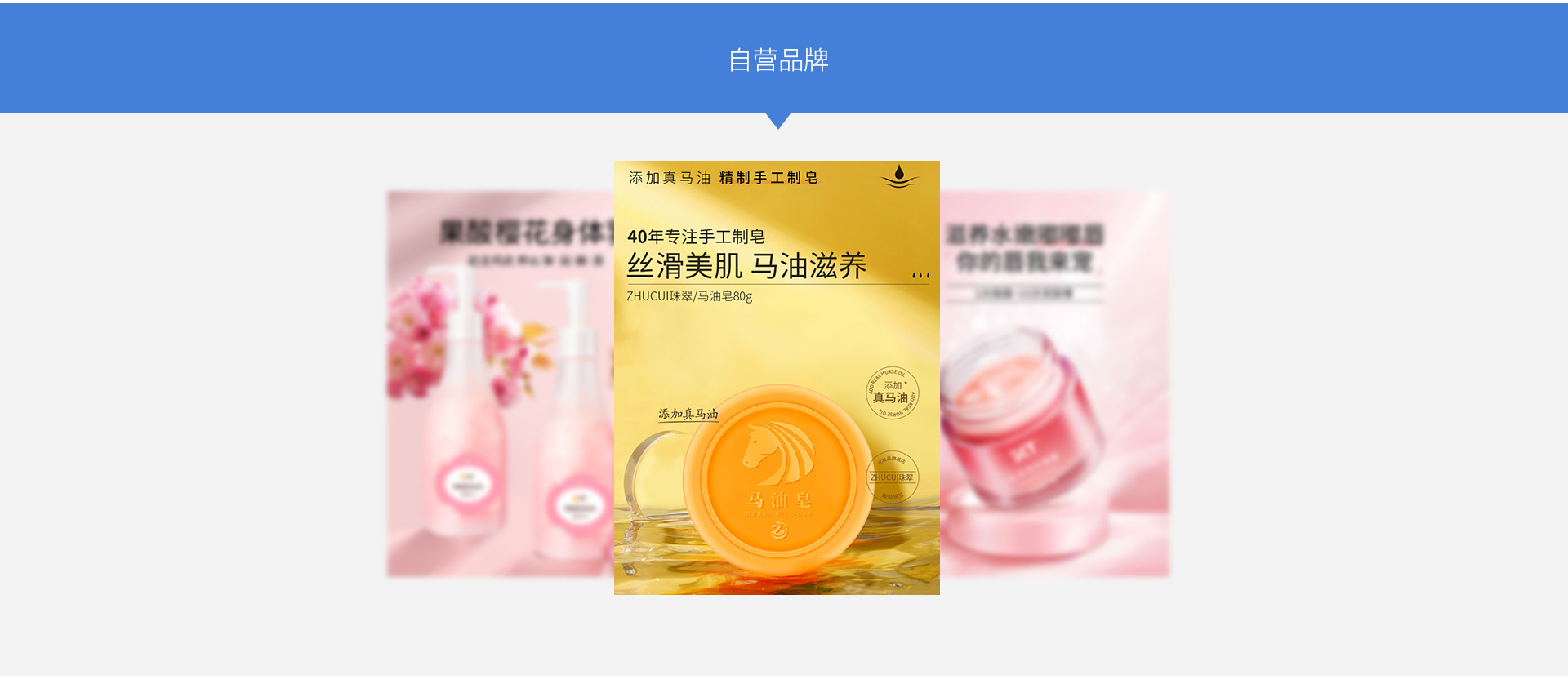The height and width of the screenshot is (679, 1568).
Task: Select the blurred pink lip balm jar card
Action: (x=1054, y=384)
